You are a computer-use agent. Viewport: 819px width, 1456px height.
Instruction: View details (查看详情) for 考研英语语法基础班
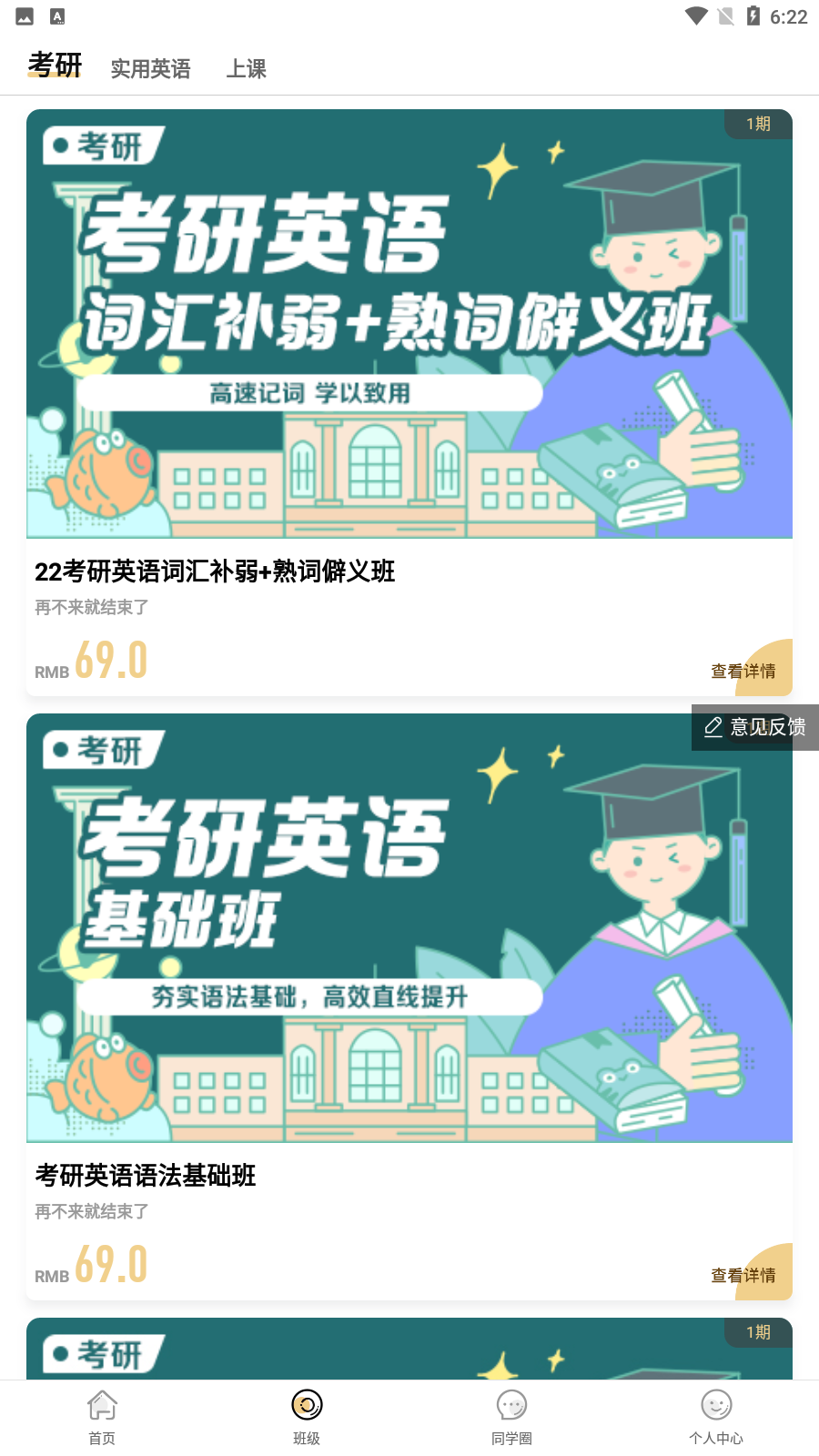coord(743,1275)
